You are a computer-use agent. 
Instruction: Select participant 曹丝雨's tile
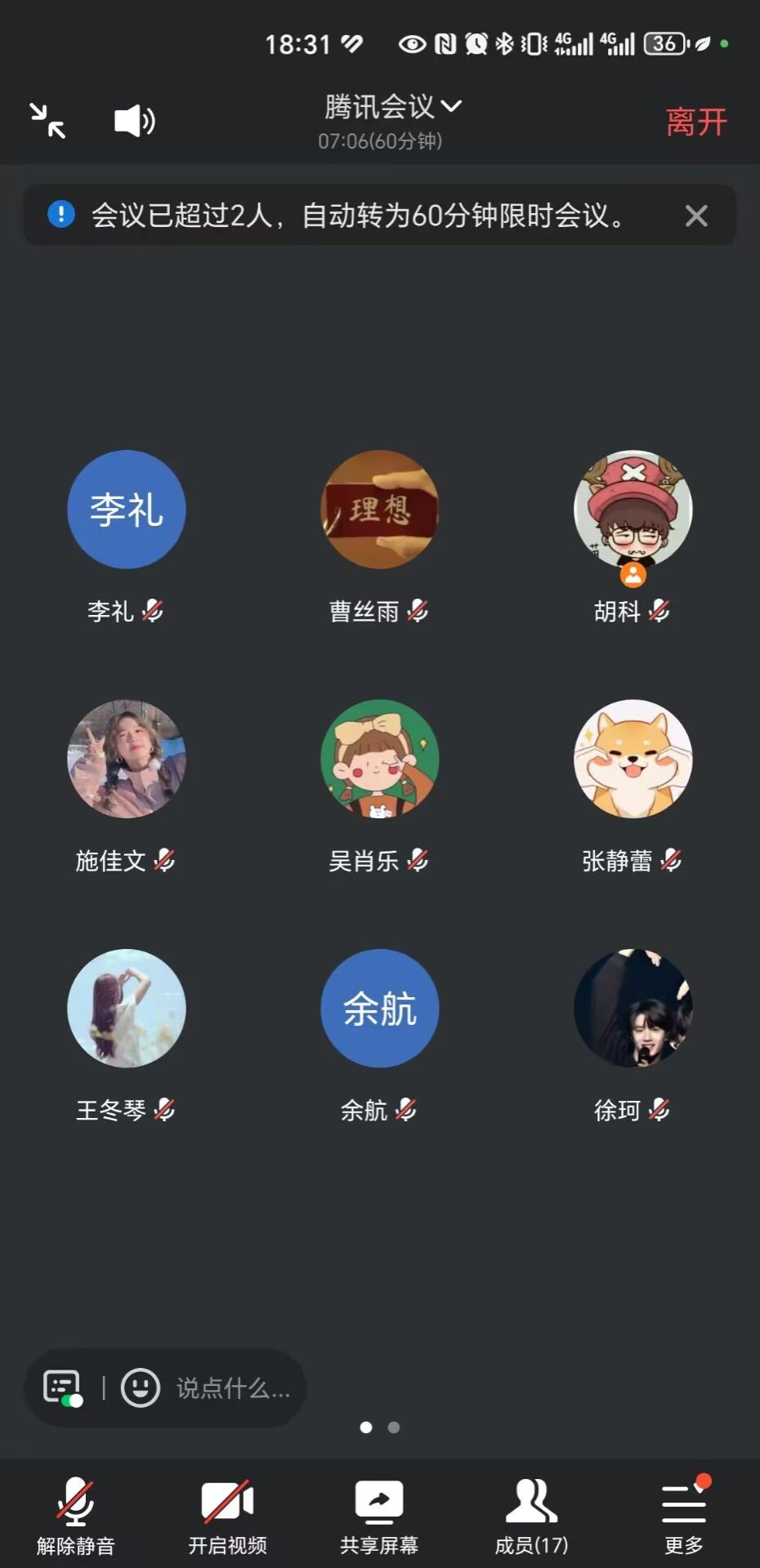pos(379,510)
